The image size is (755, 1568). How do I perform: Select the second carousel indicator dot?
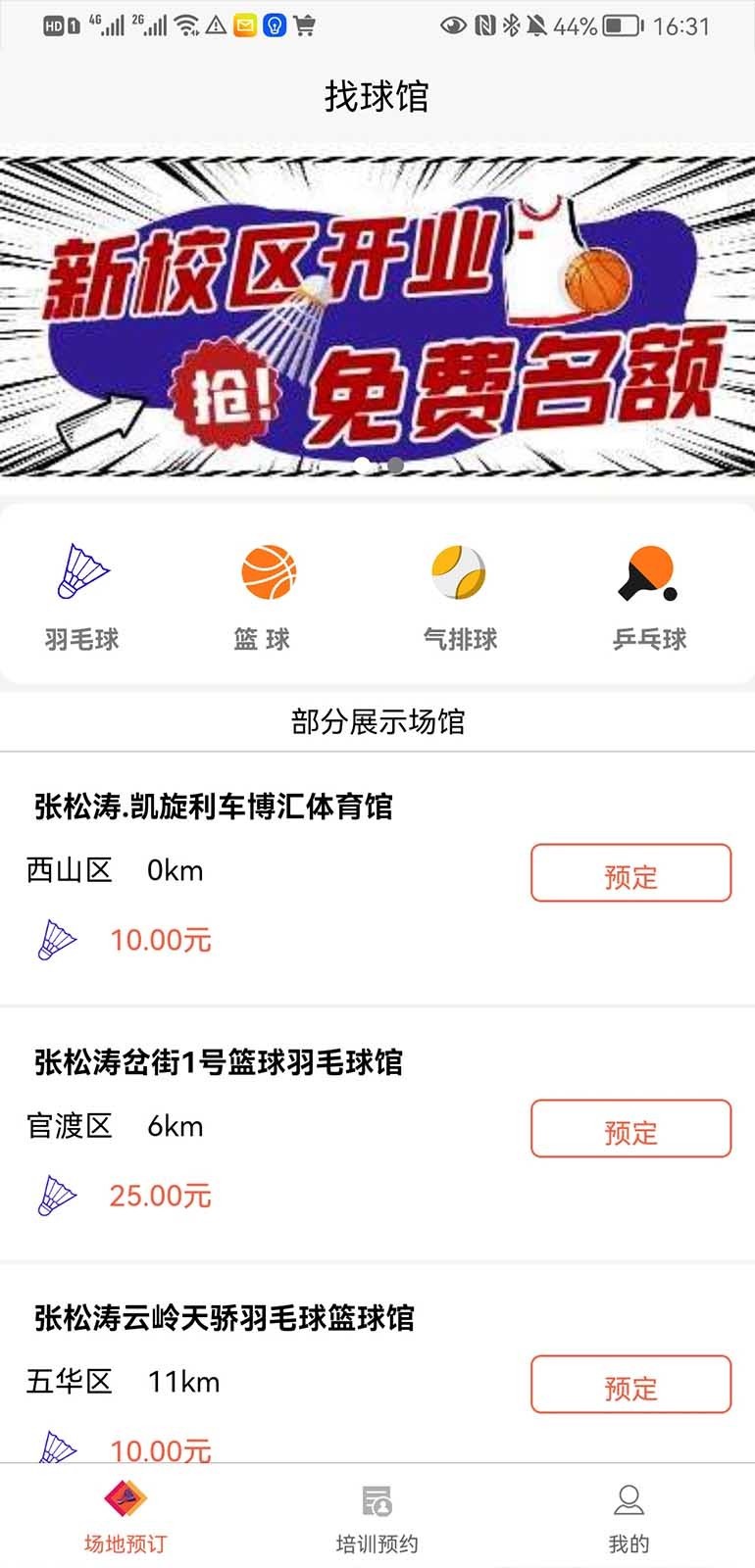(x=395, y=466)
